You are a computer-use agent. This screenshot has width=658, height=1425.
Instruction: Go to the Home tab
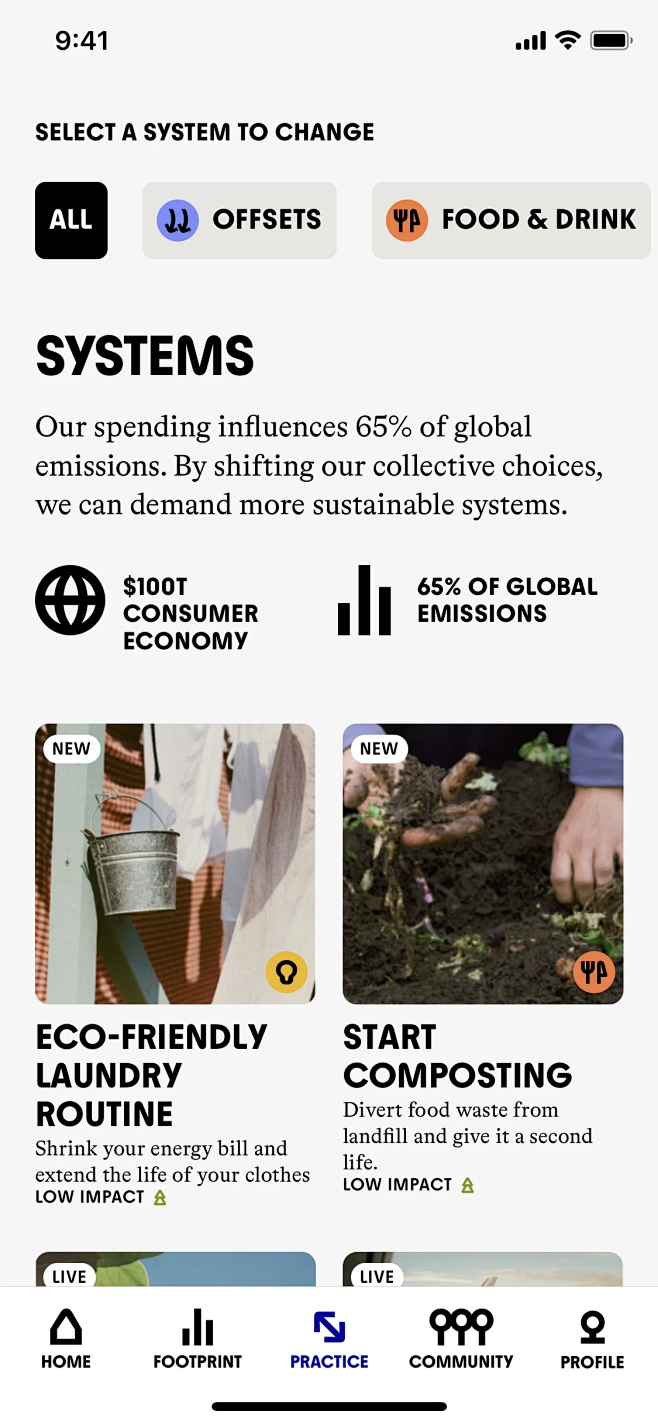pos(66,1339)
